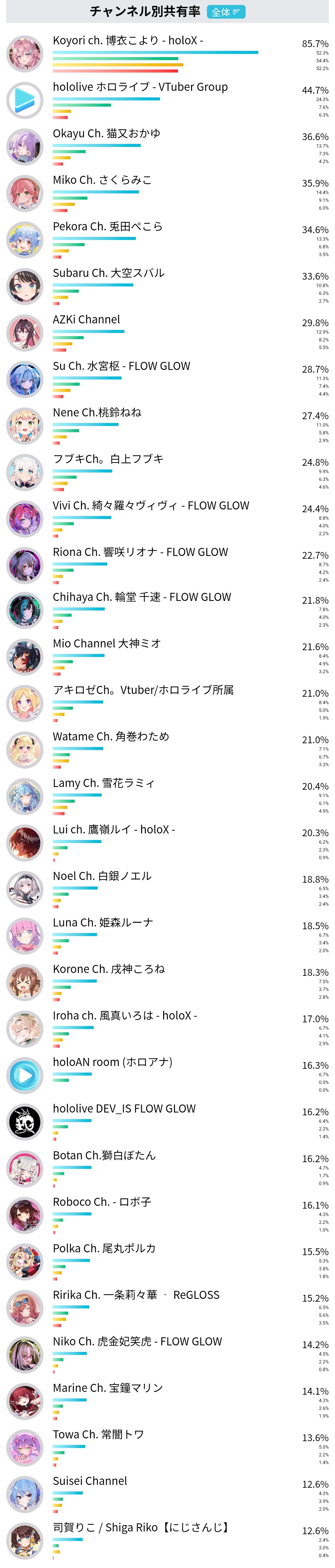The image size is (335, 1568).
Task: View Miko Ch. さくらみこ channel
Action: pos(102,180)
